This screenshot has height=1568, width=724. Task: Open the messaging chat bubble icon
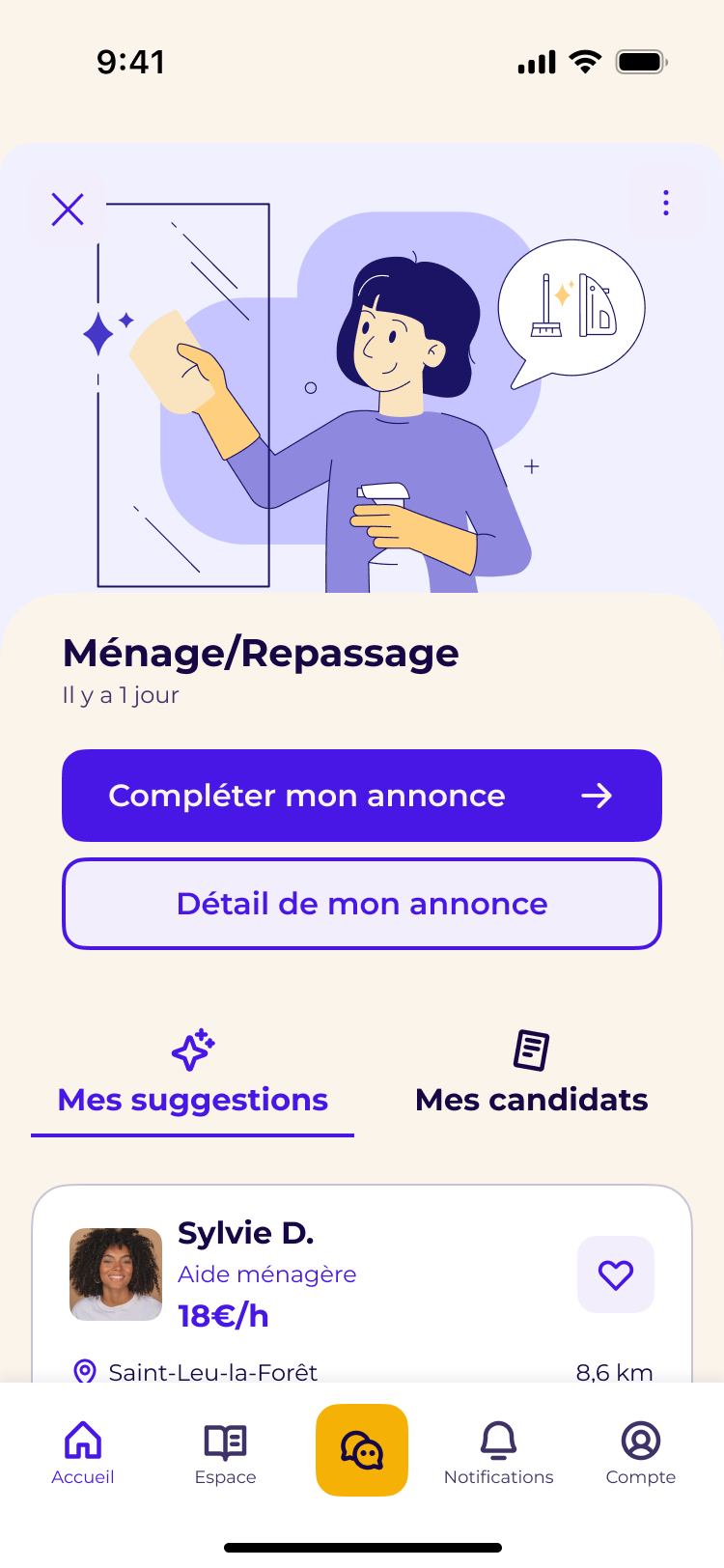tap(361, 1450)
